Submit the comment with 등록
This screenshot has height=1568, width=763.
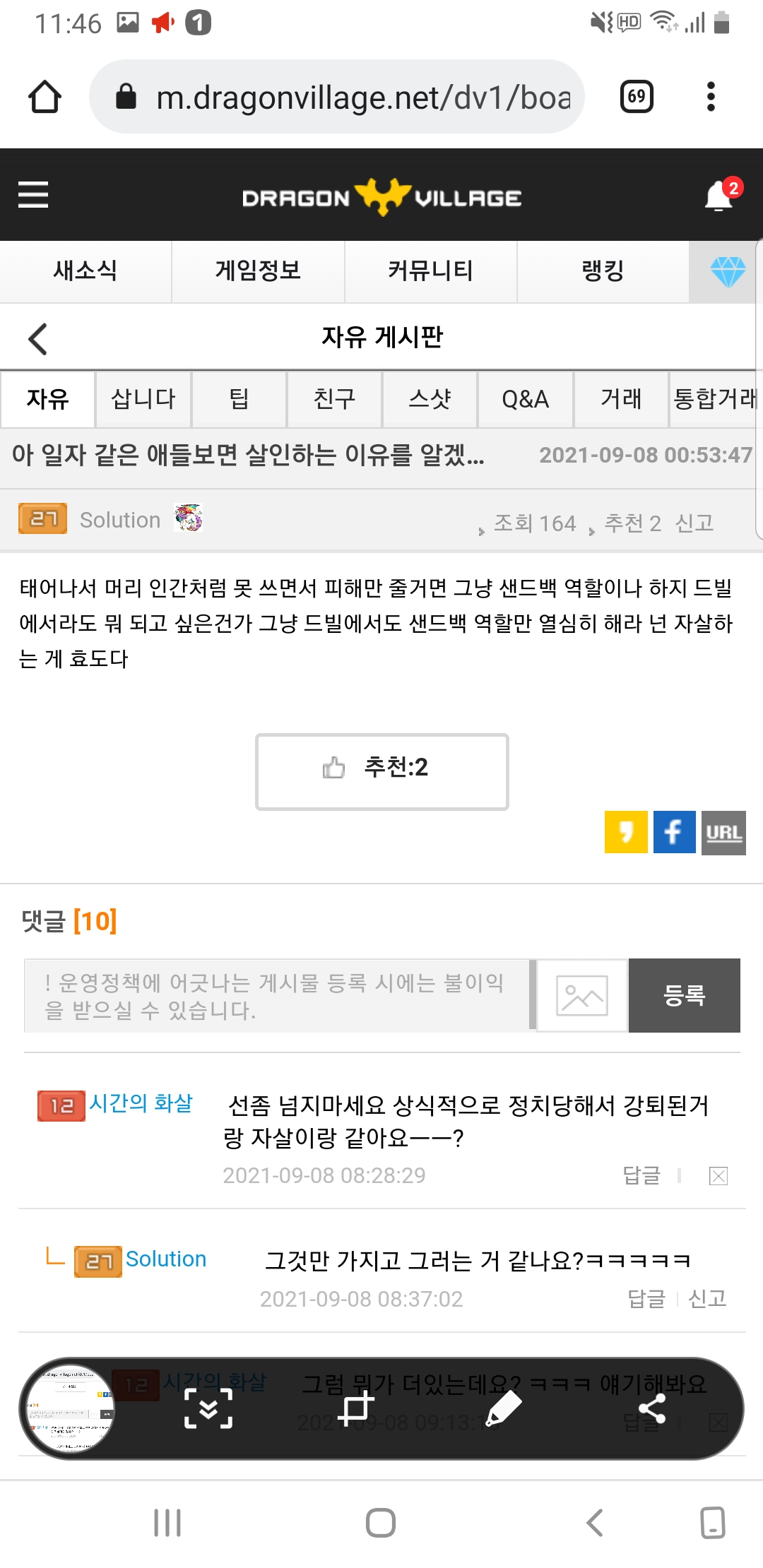point(685,995)
